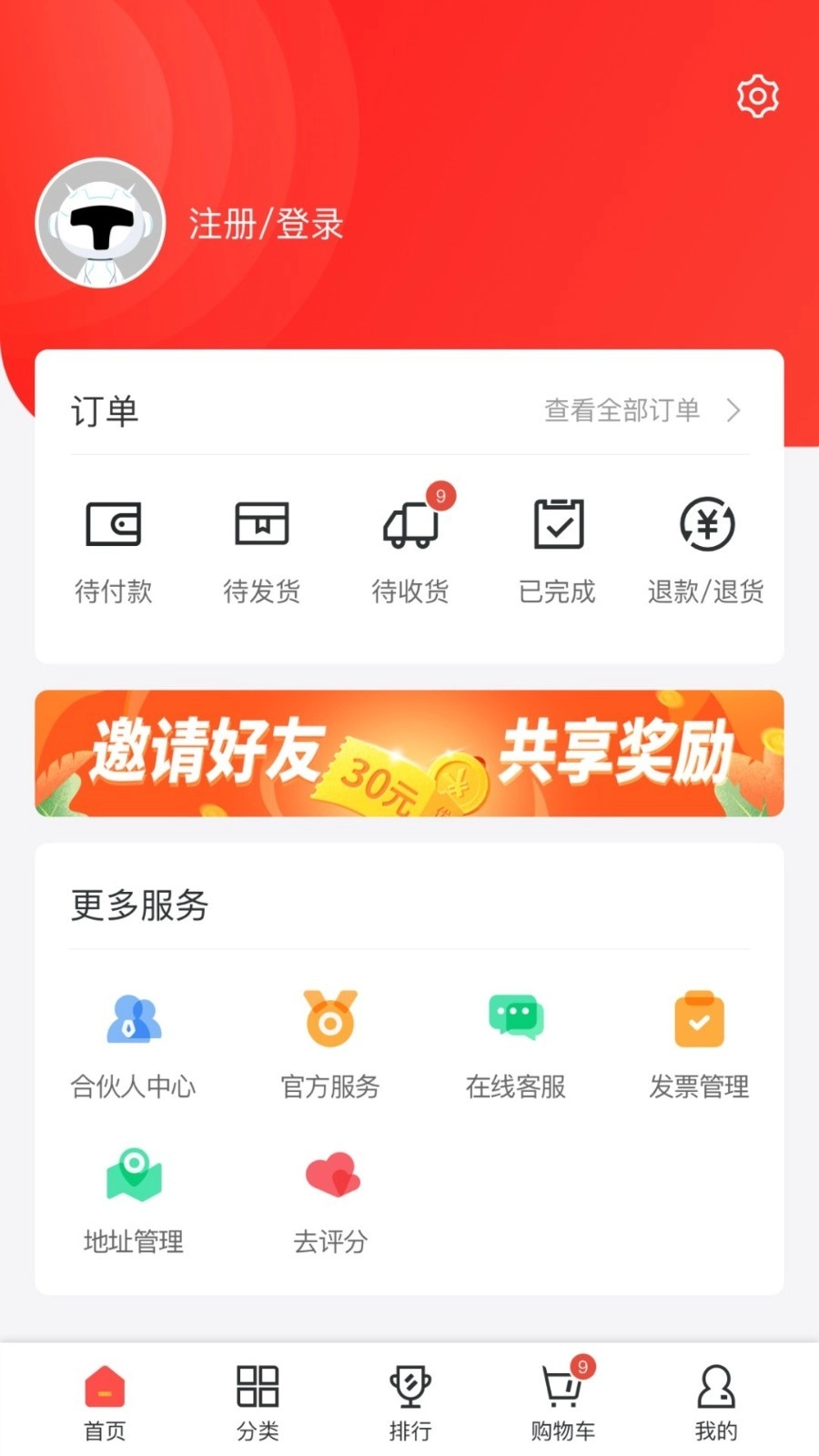
Task: Tap the robot avatar profile picture
Action: coord(100,223)
